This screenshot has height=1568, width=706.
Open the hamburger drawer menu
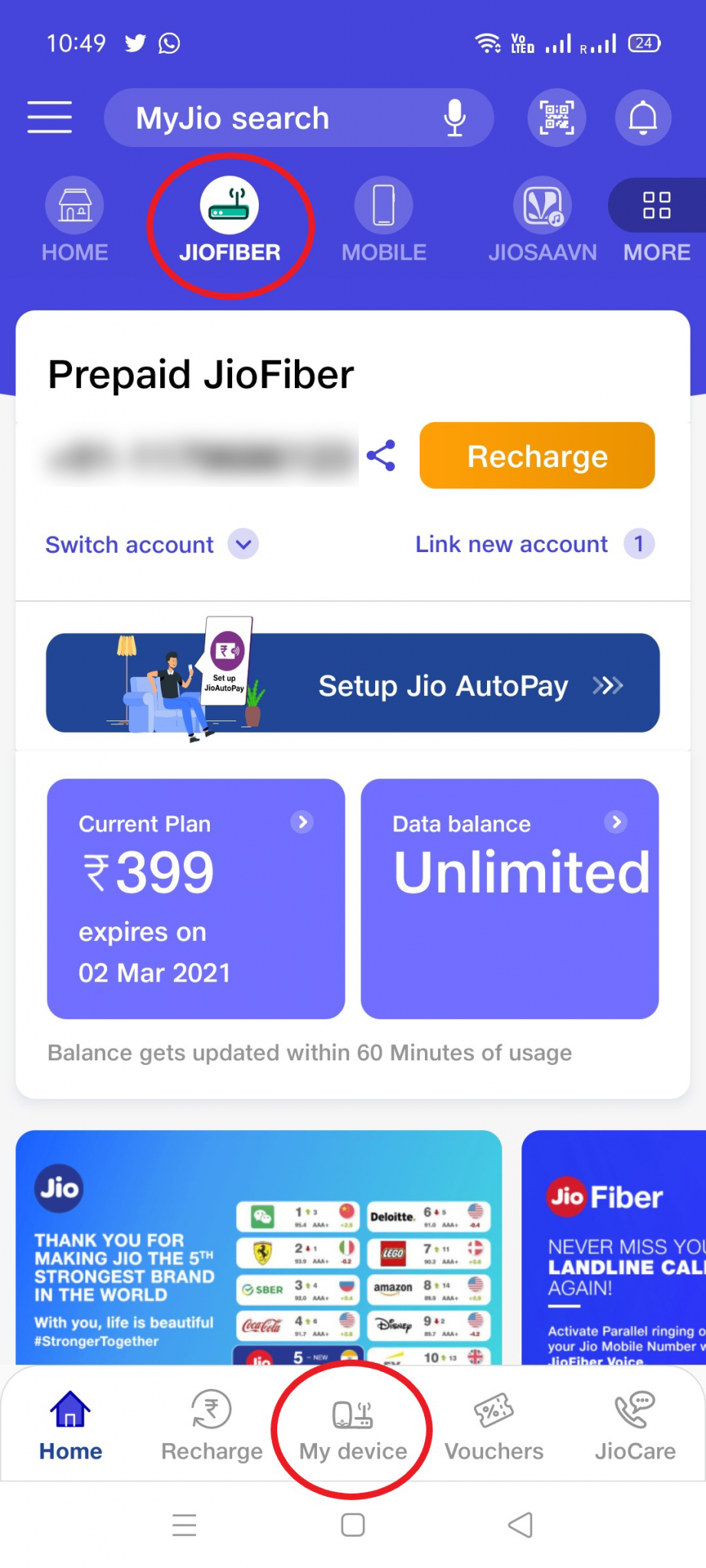[50, 117]
